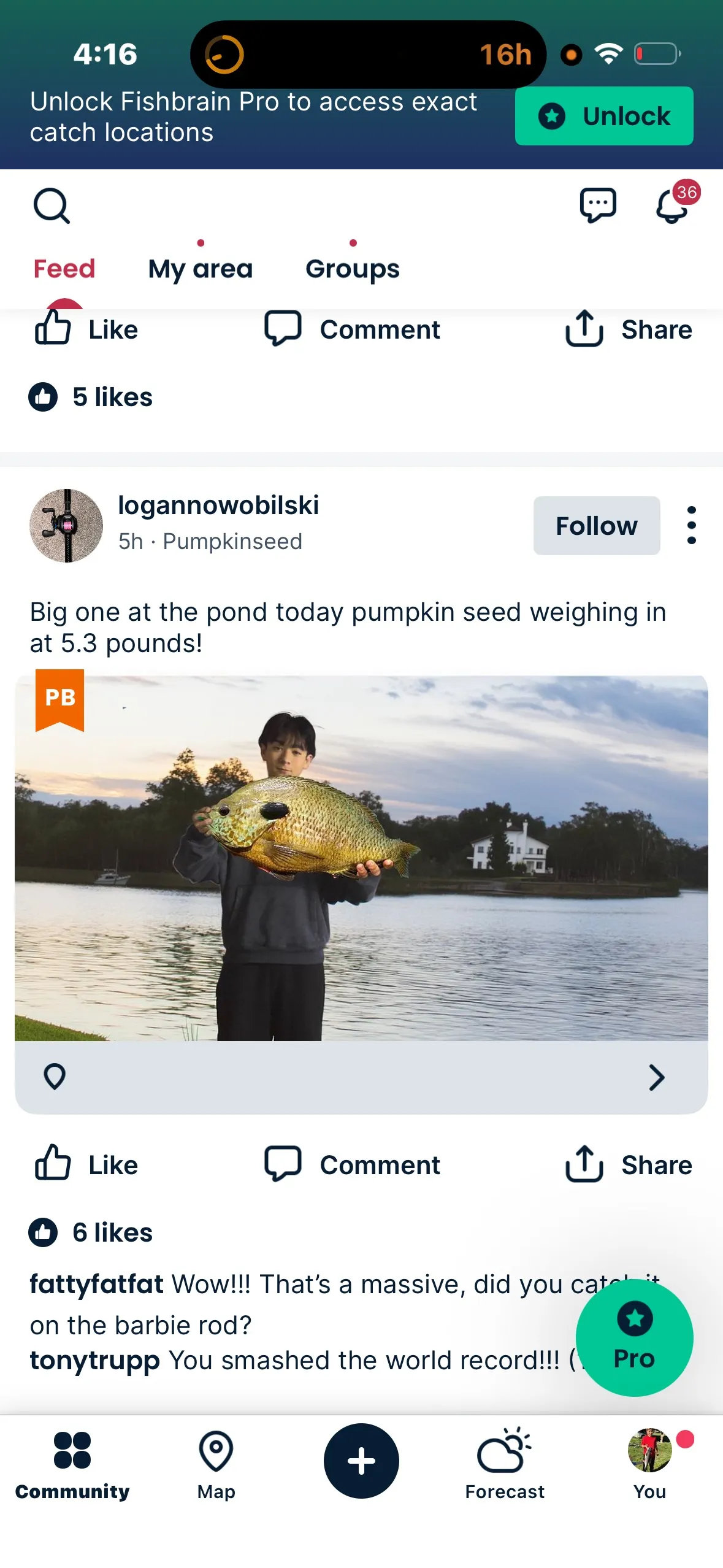This screenshot has width=723, height=1568.
Task: Add a new catch with plus button
Action: click(361, 1461)
